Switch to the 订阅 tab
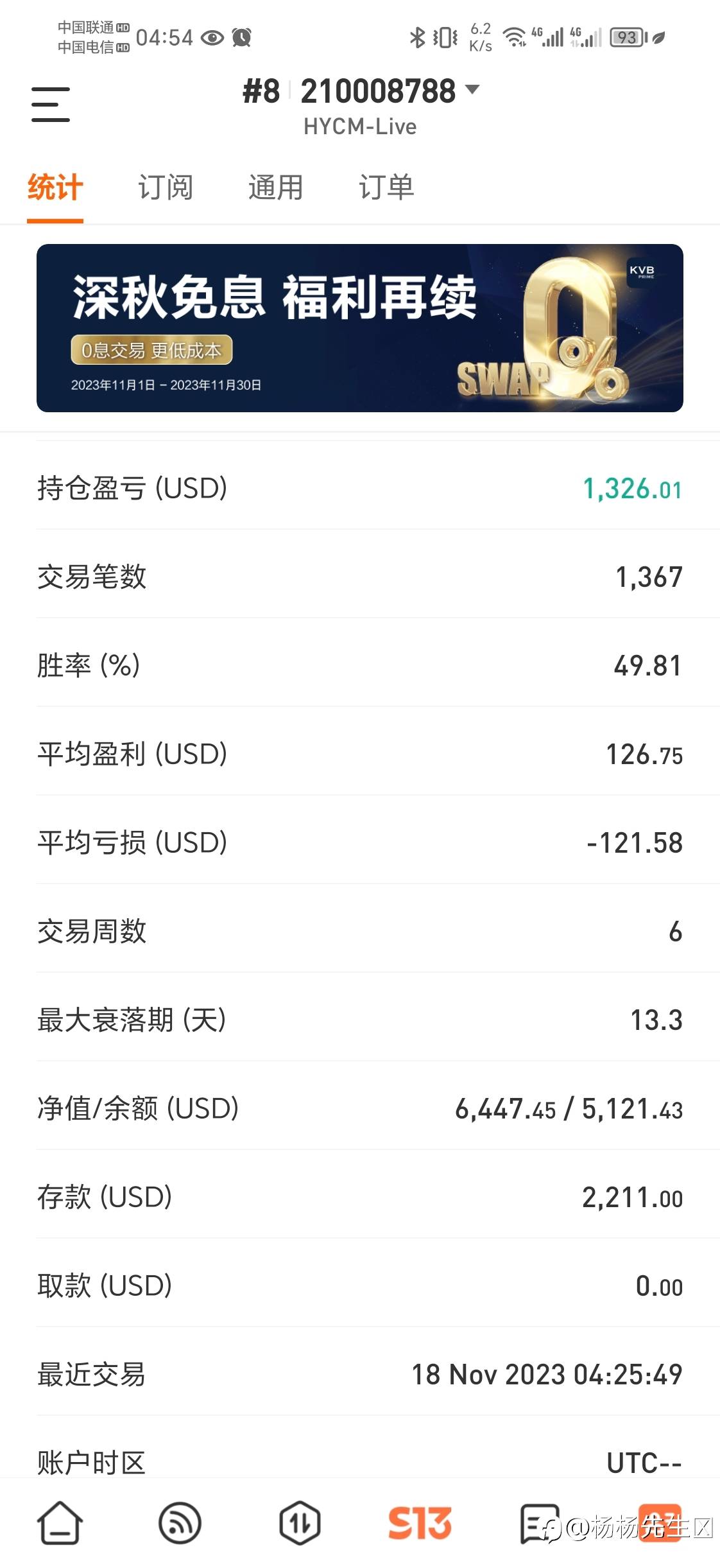720x1568 pixels. tap(166, 187)
